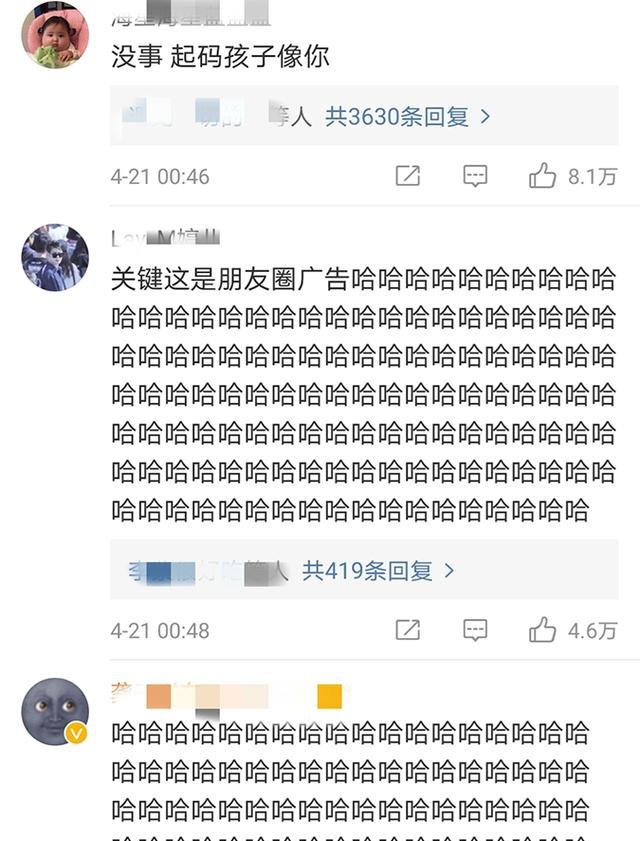640x841 pixels.
Task: Reply to the 4-21 00:48 comment
Action: 475,630
